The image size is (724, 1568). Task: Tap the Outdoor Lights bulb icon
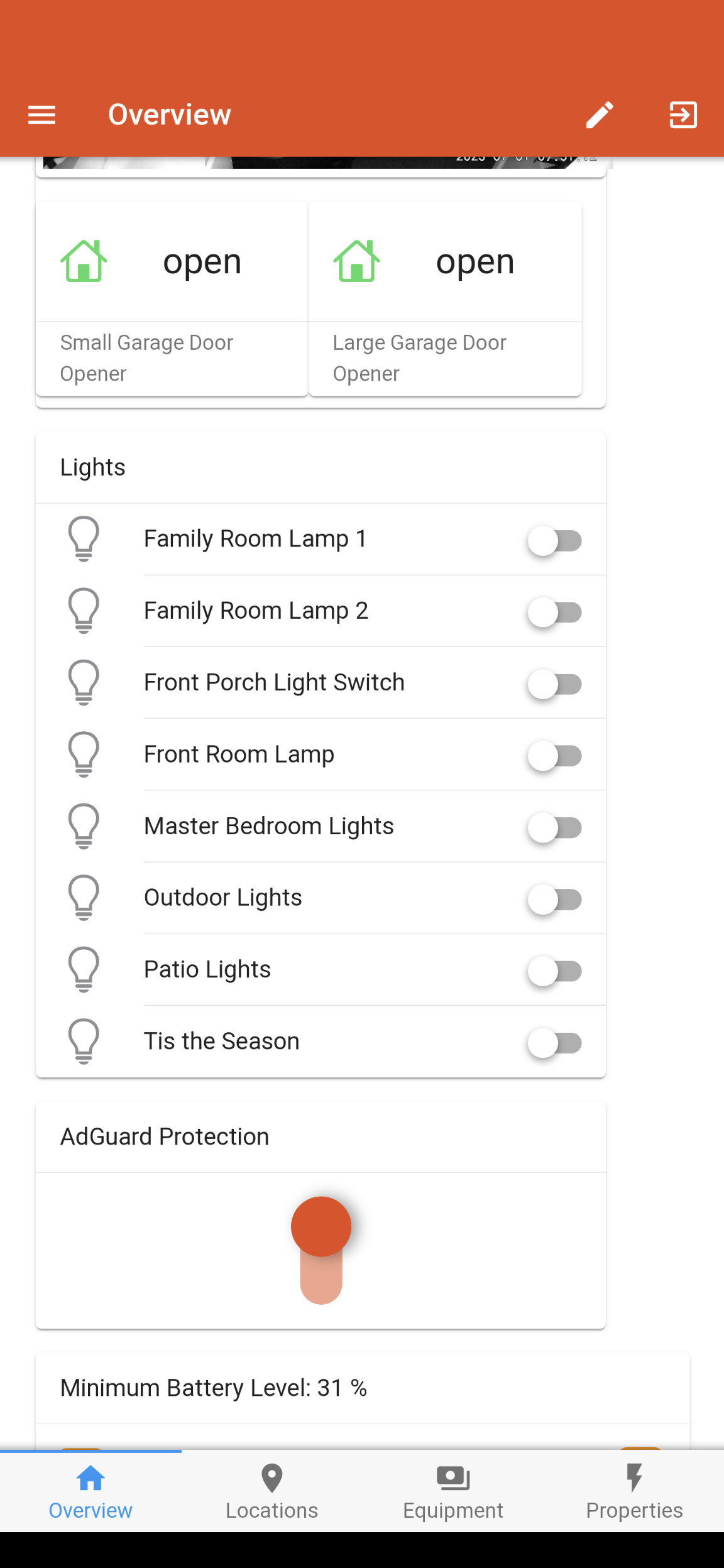84,898
